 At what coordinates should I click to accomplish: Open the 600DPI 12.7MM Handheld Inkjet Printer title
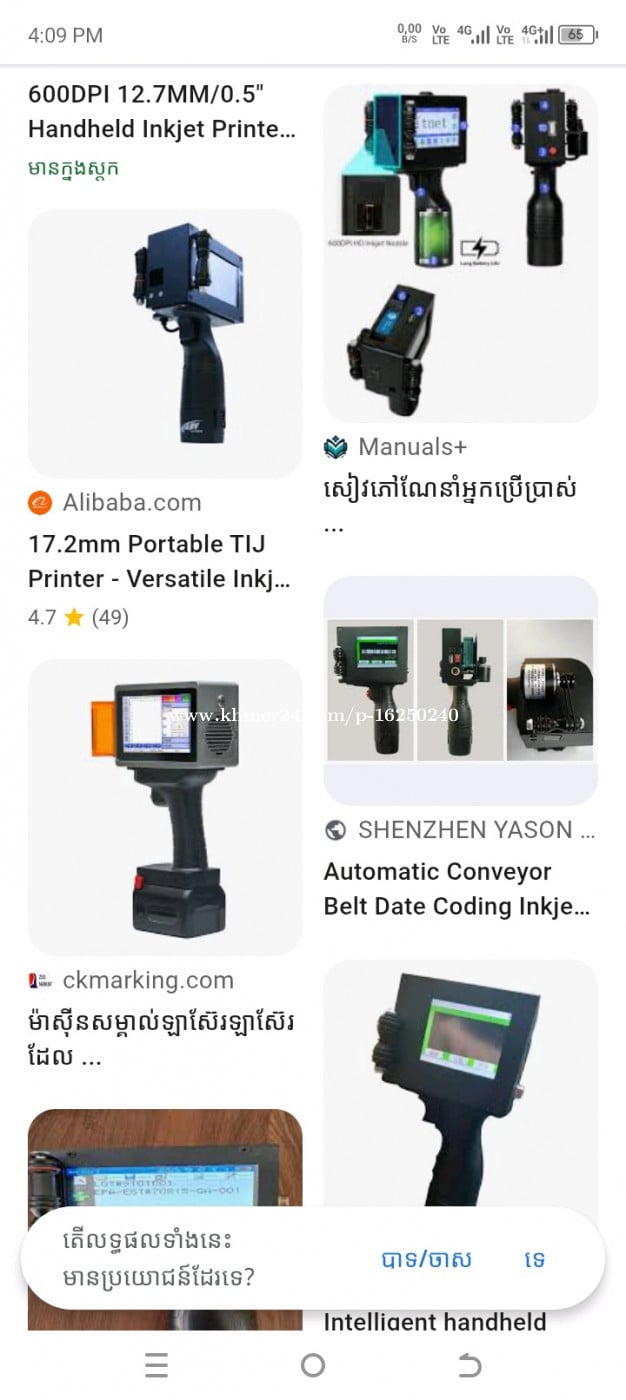click(162, 112)
